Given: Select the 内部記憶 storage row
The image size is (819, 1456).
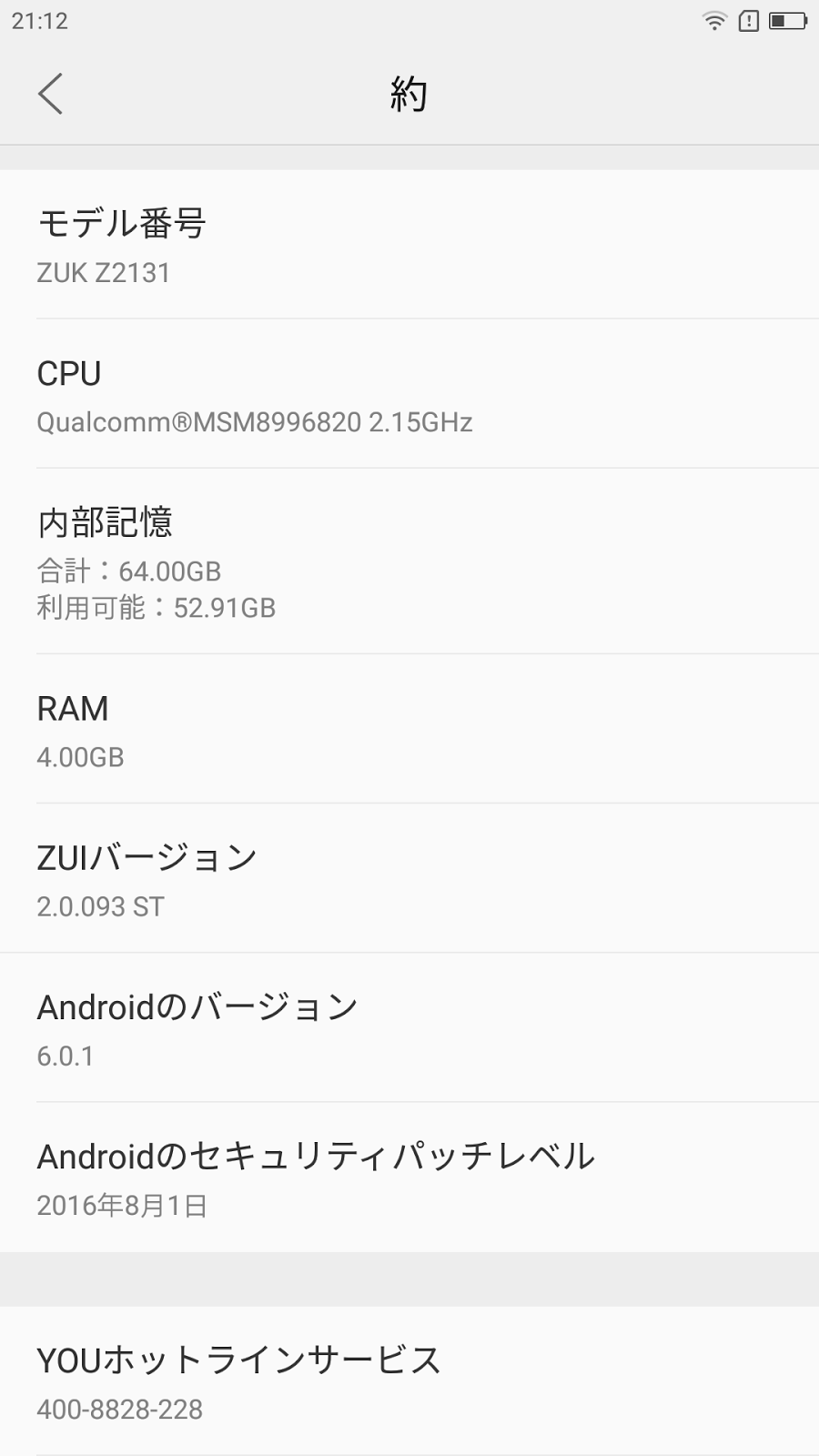Looking at the screenshot, I should coord(409,561).
